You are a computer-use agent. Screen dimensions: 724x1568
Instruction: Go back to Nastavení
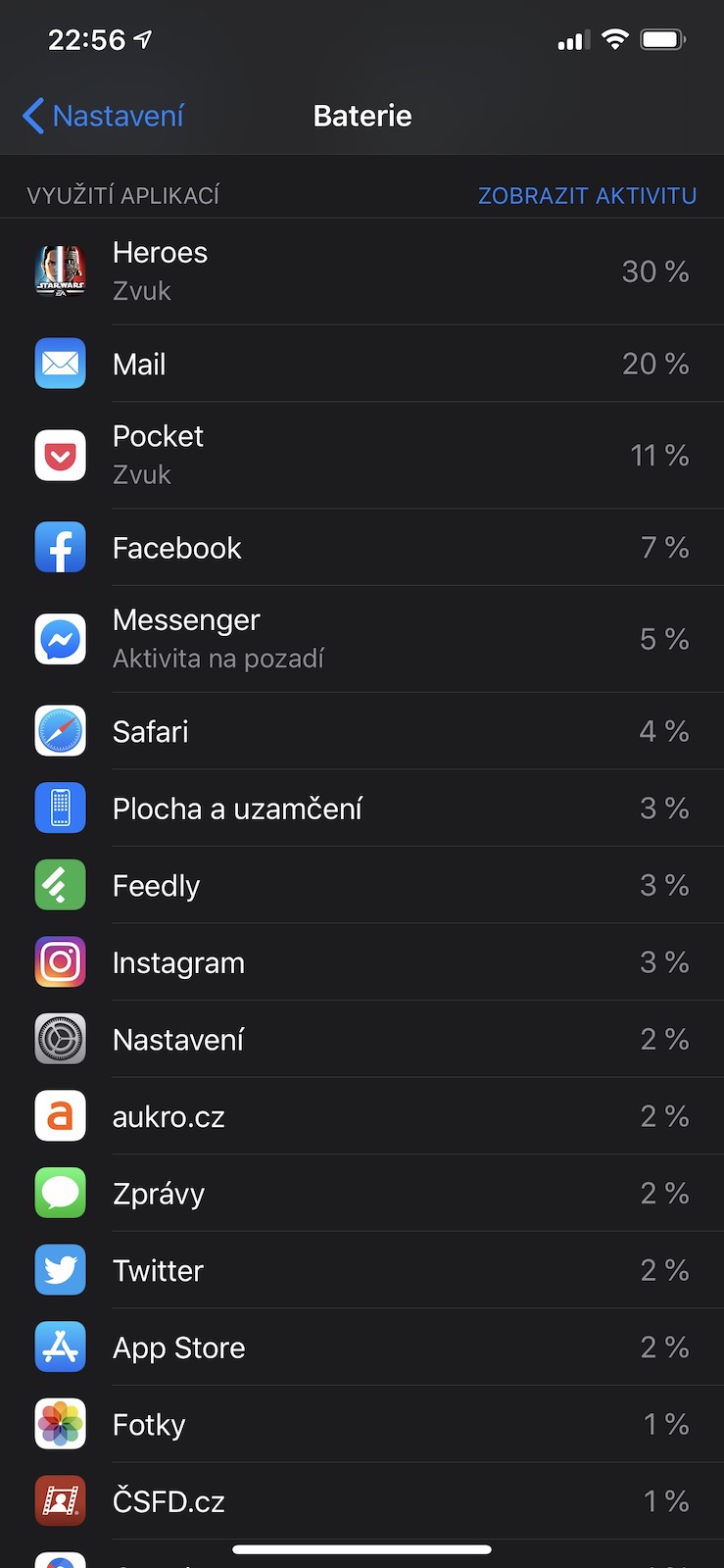103,116
